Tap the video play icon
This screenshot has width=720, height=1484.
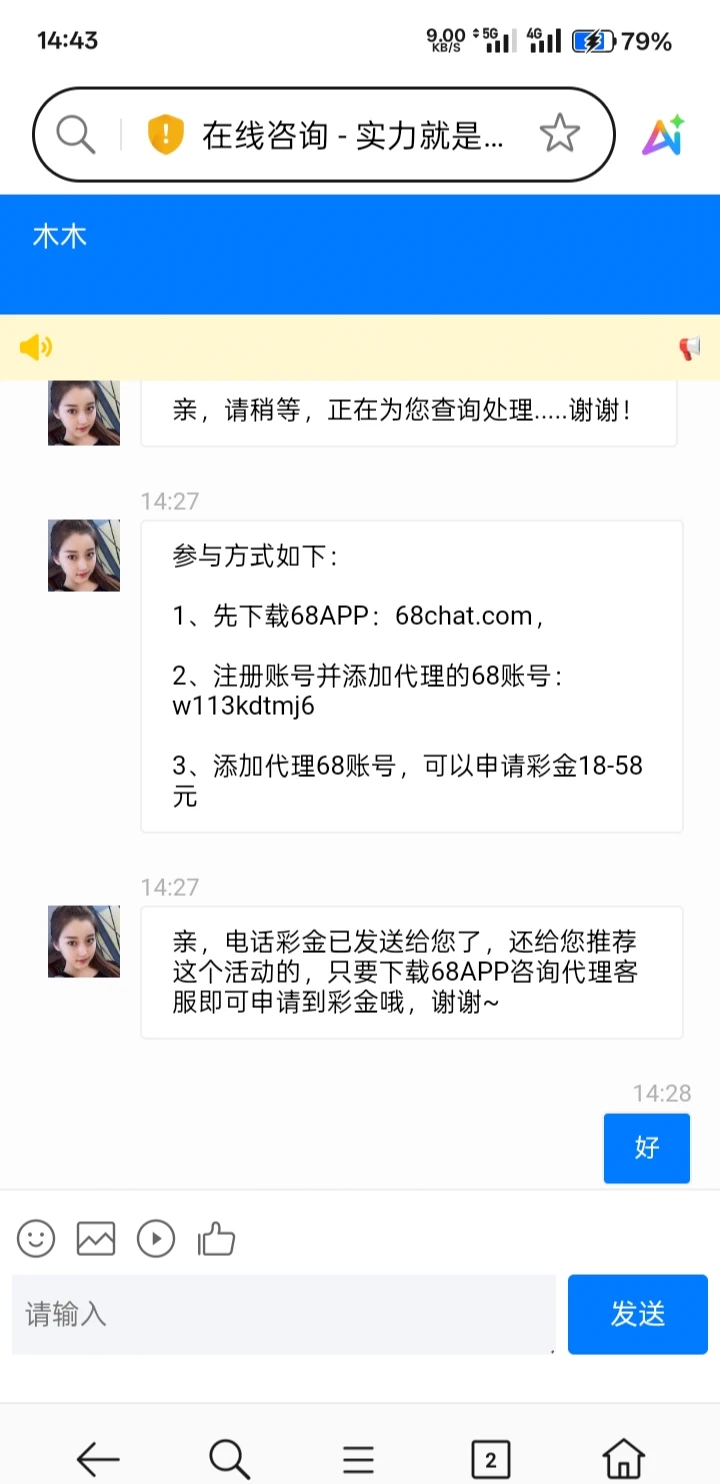156,1238
